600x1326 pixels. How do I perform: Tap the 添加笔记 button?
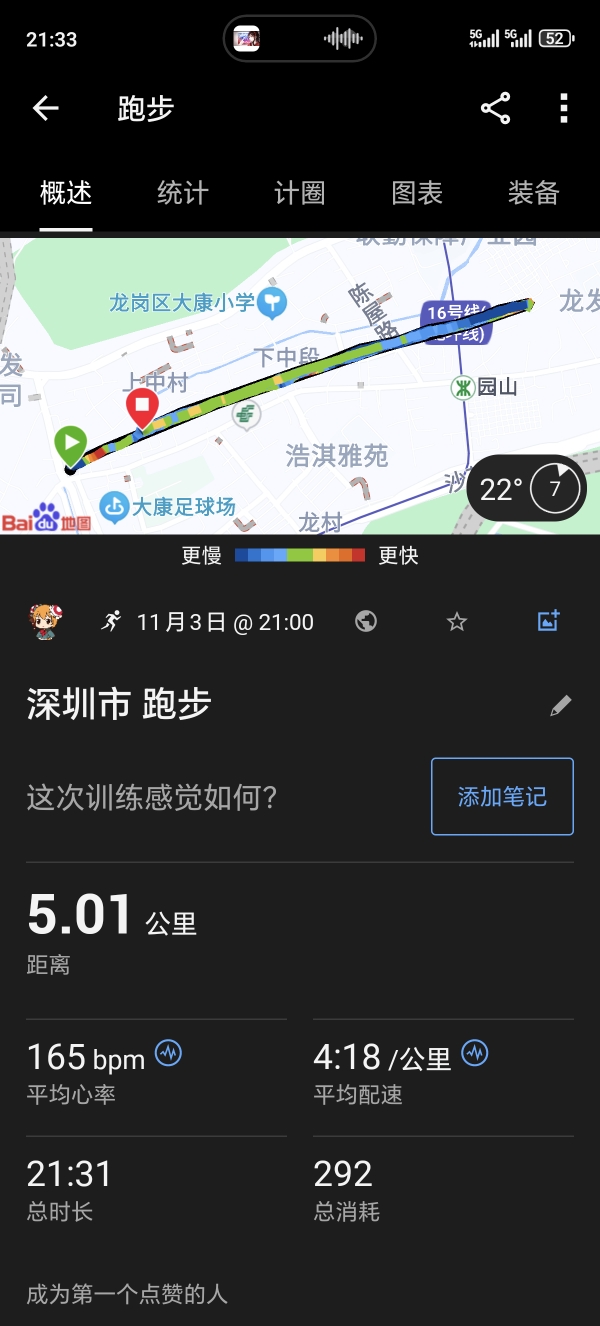(x=502, y=796)
